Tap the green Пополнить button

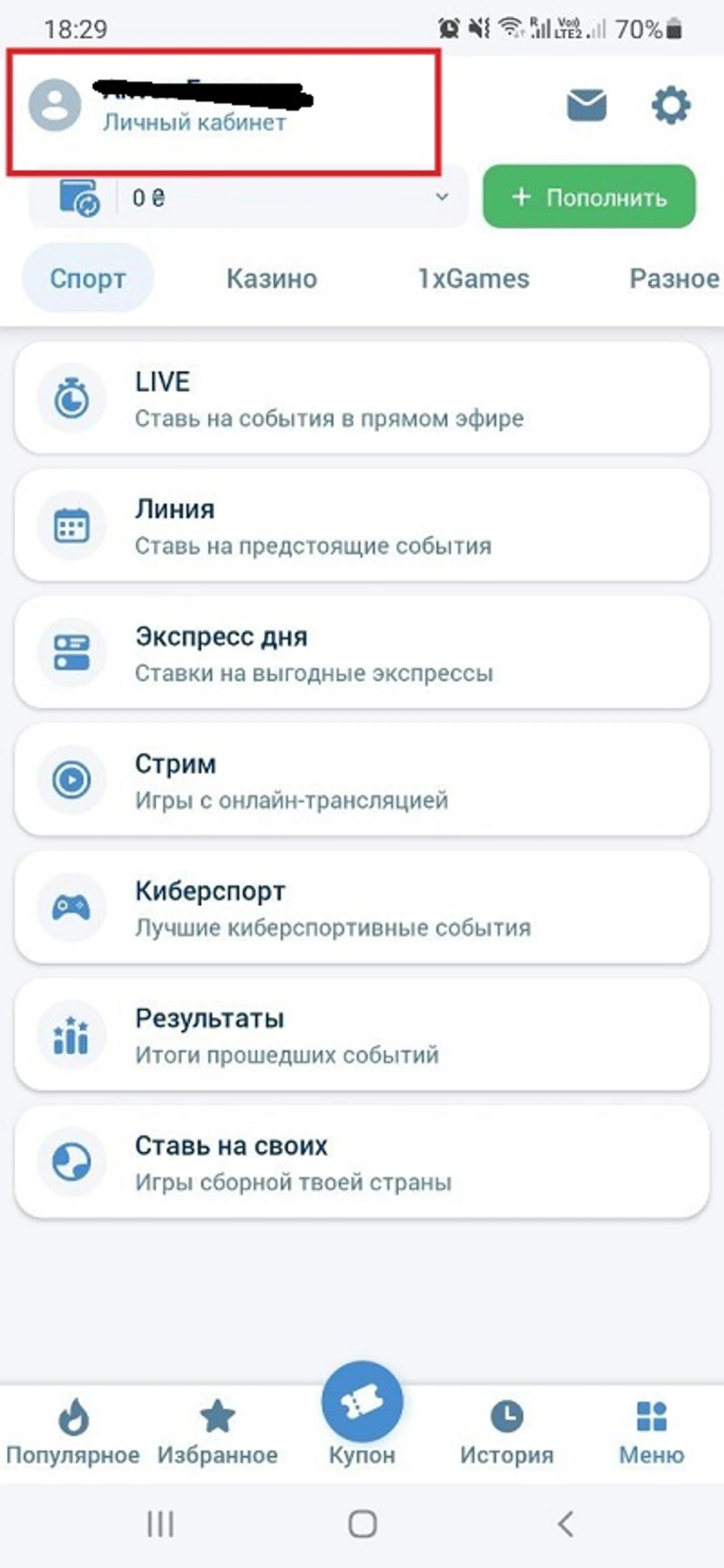click(x=589, y=197)
